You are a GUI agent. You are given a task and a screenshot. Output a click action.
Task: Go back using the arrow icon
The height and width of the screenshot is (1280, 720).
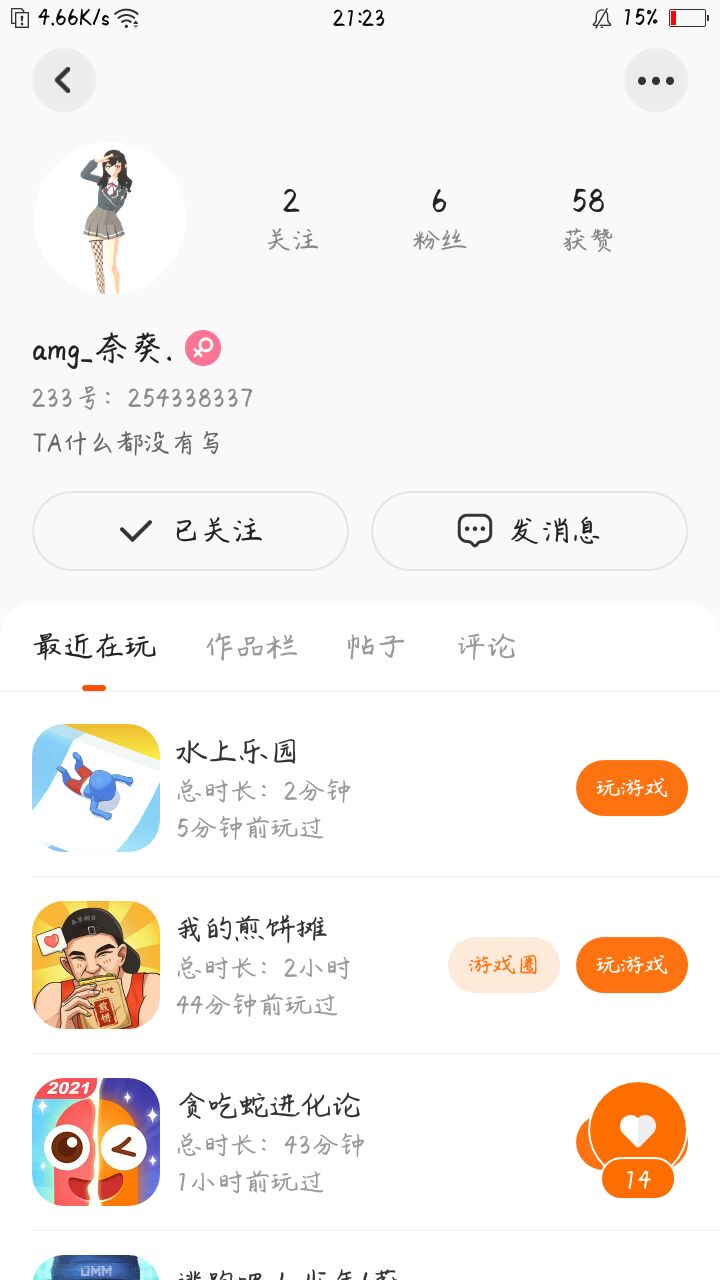(x=64, y=80)
